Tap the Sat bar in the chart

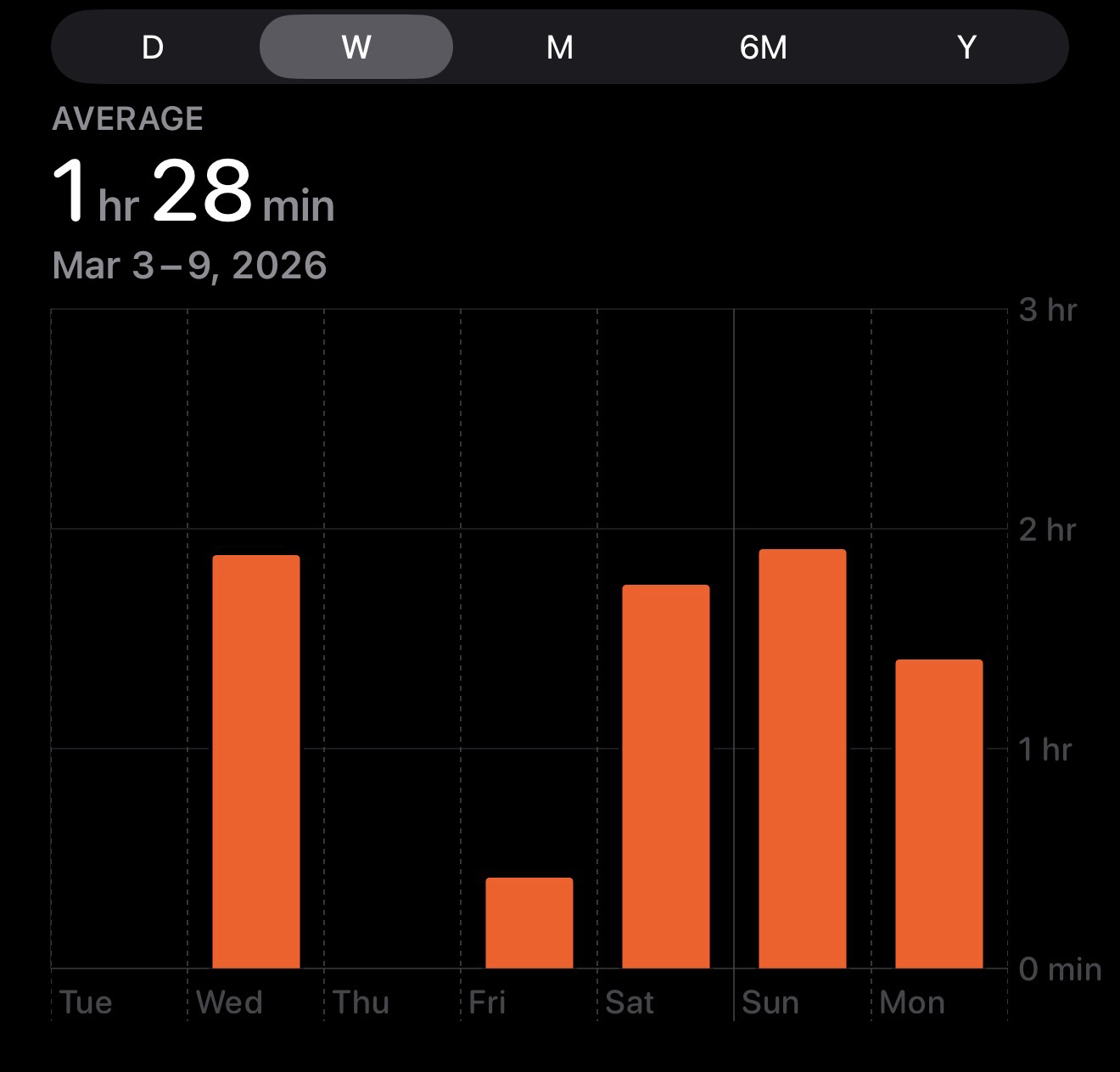click(x=666, y=776)
